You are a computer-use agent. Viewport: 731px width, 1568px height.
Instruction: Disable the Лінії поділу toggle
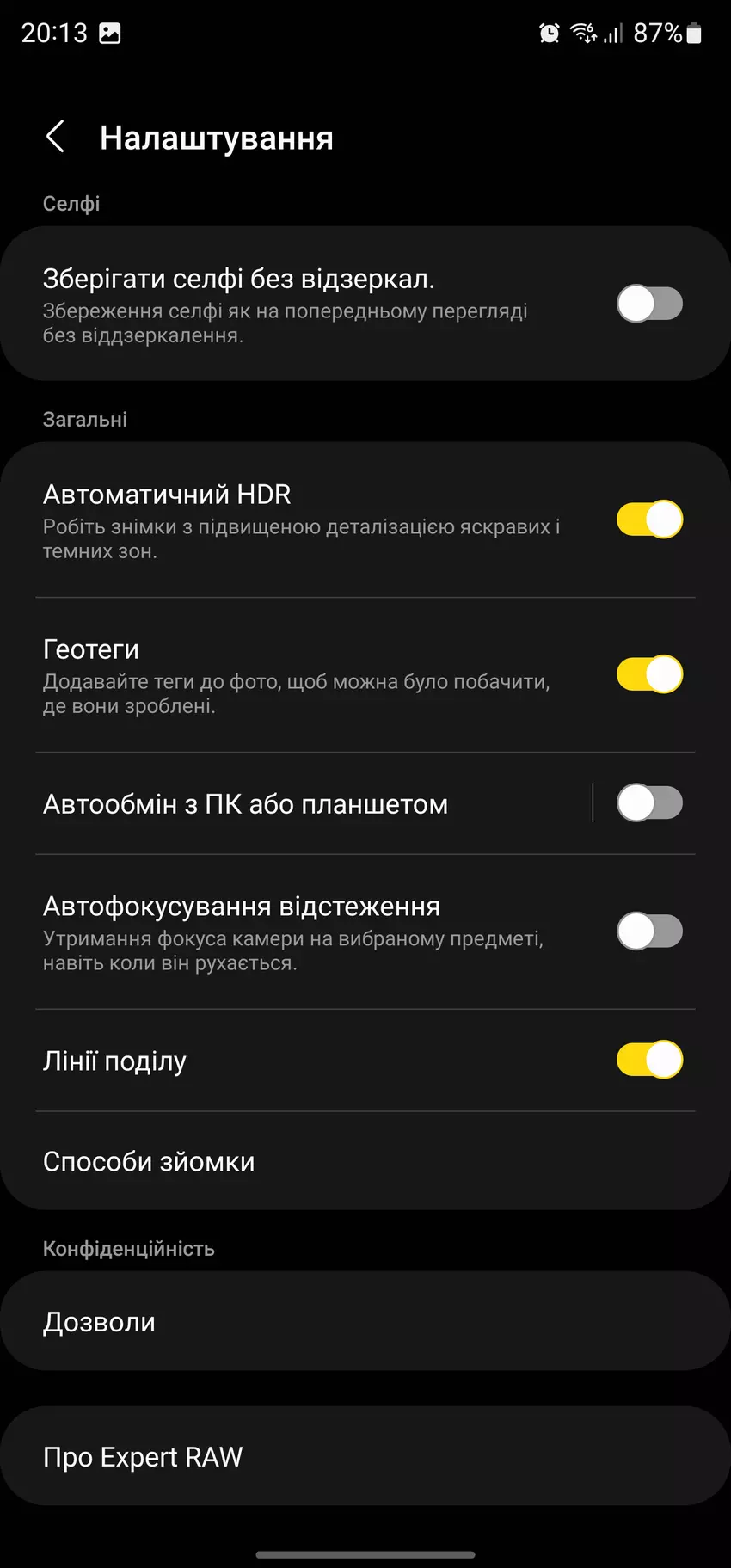[x=649, y=1060]
